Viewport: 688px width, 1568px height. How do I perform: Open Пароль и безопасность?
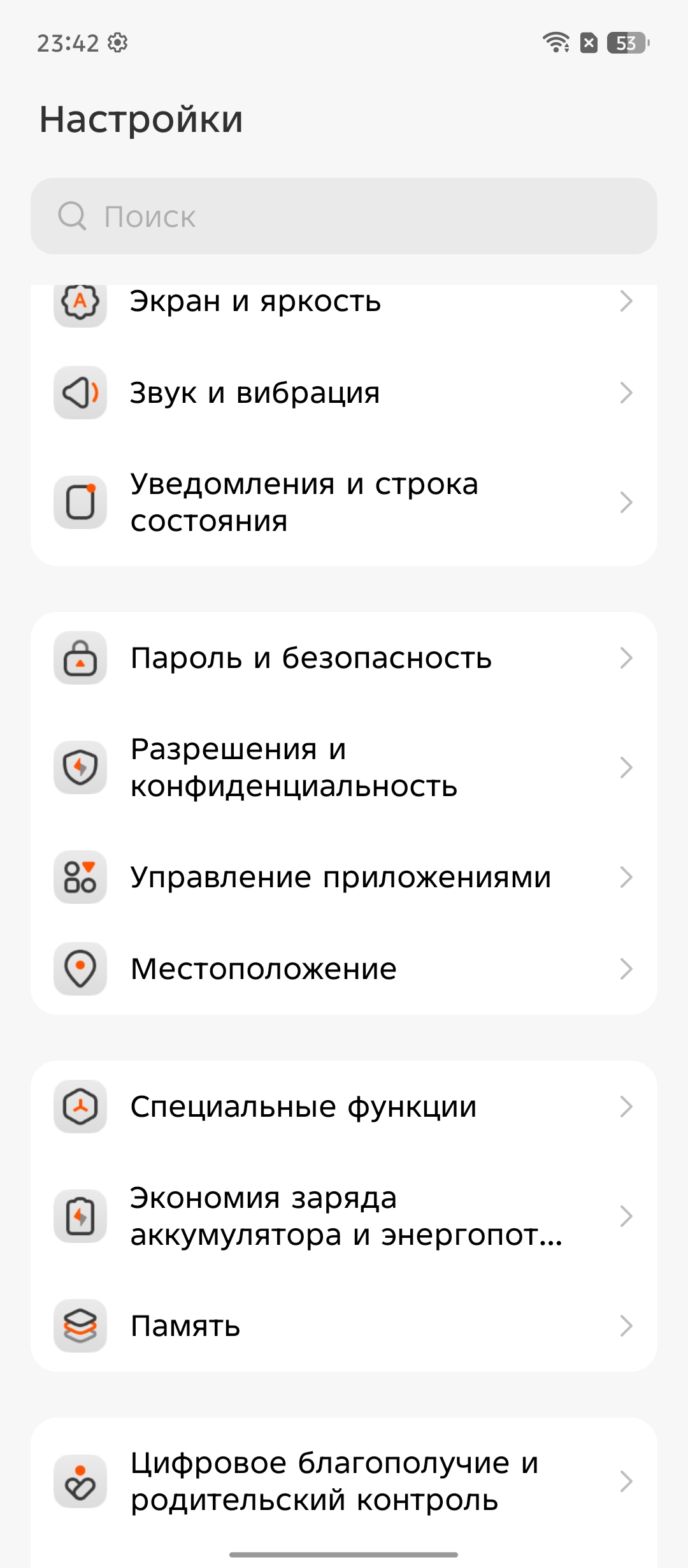[x=344, y=658]
